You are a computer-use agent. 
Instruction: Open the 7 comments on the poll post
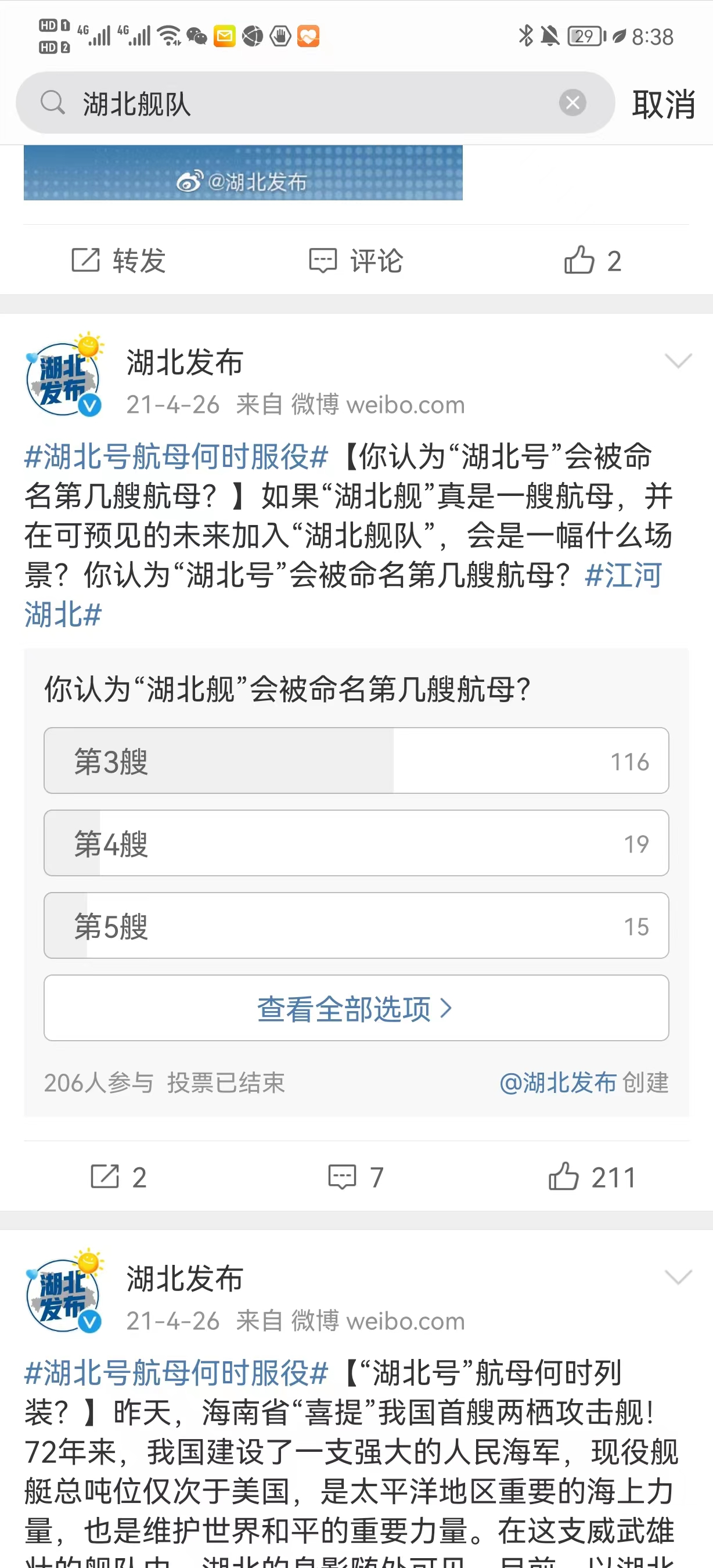[356, 1177]
